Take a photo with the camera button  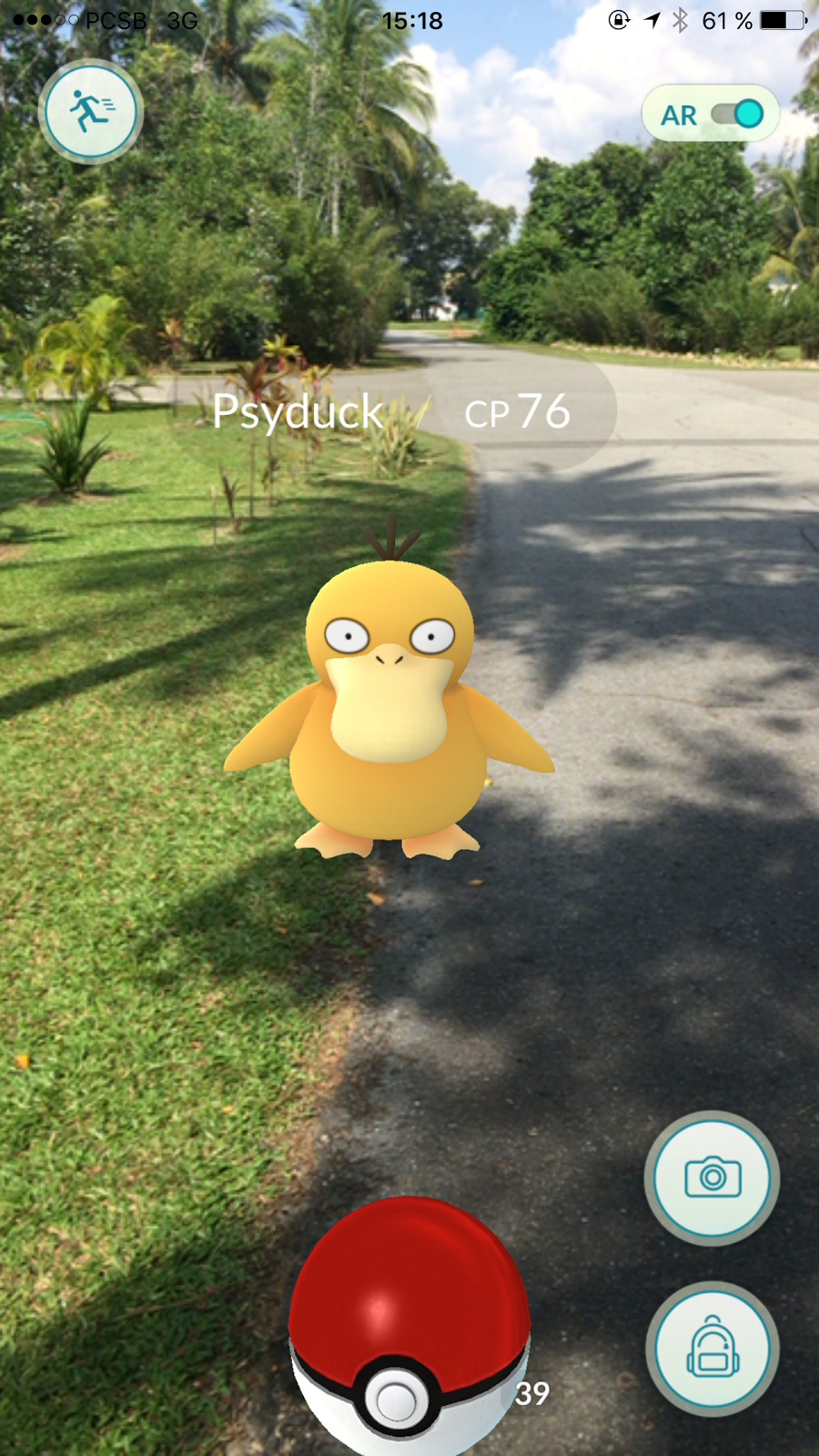click(712, 1178)
